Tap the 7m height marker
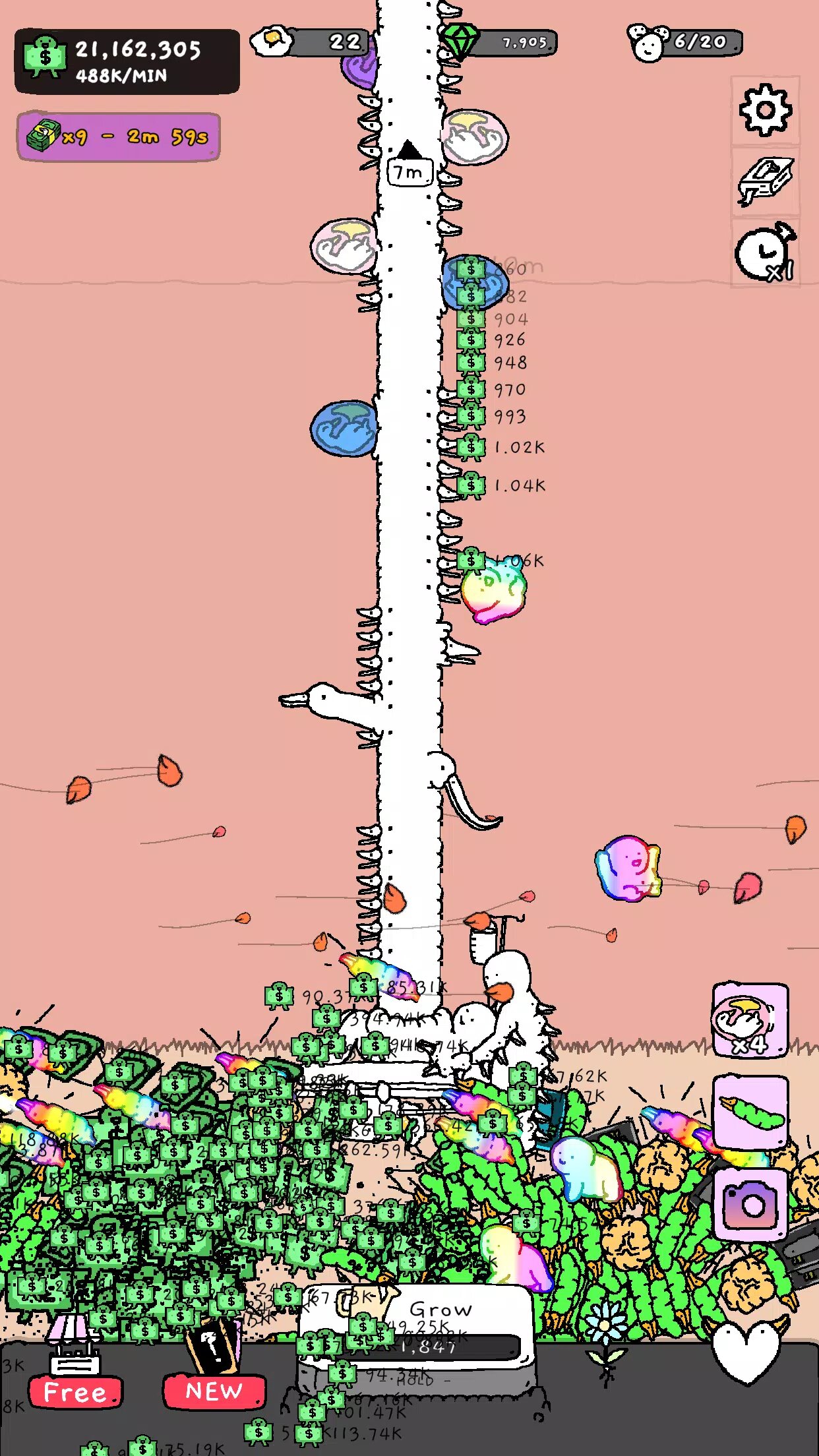Viewport: 819px width, 1456px height. click(x=409, y=171)
